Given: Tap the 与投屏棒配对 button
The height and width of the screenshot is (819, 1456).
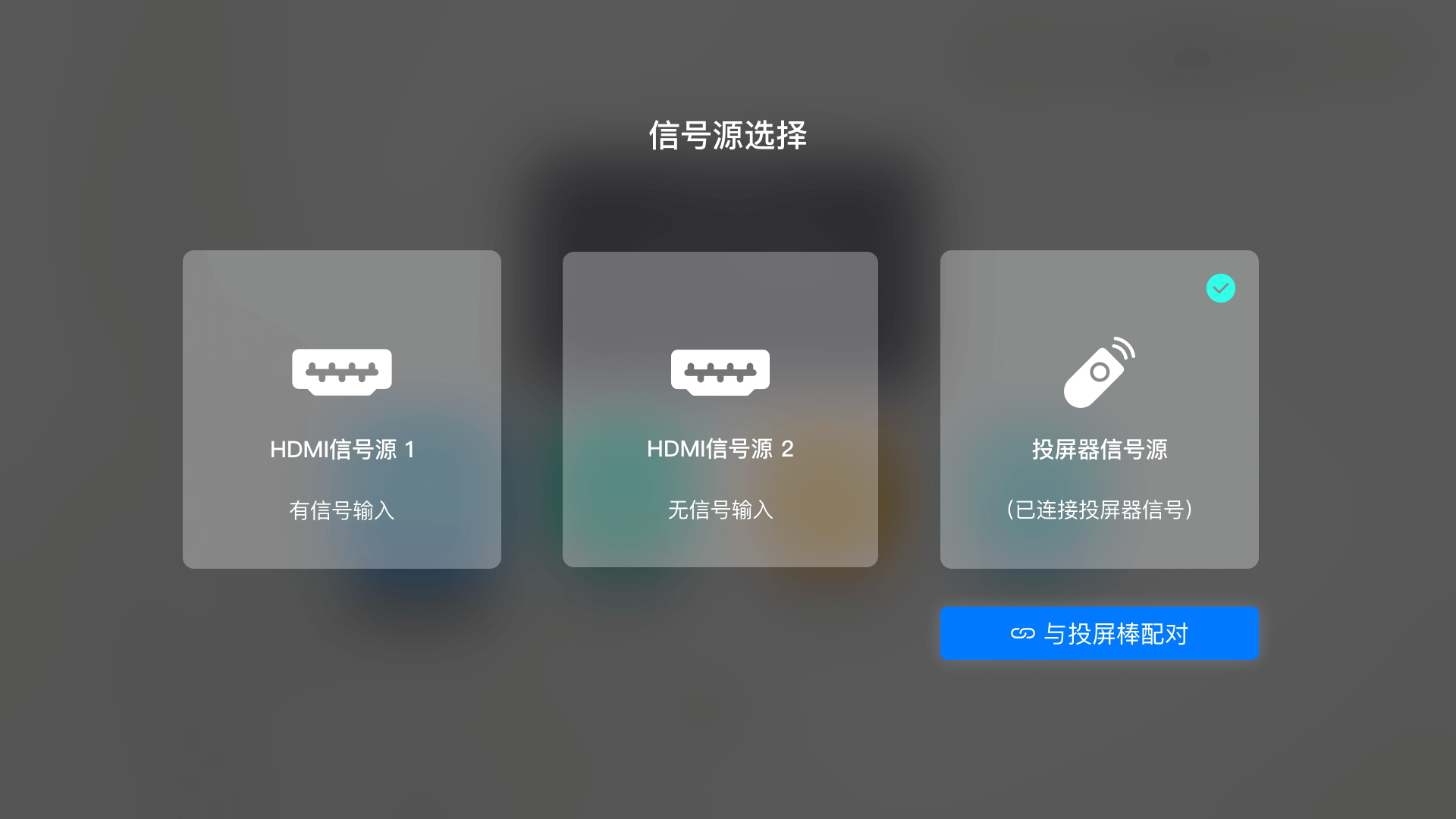Looking at the screenshot, I should click(1099, 633).
